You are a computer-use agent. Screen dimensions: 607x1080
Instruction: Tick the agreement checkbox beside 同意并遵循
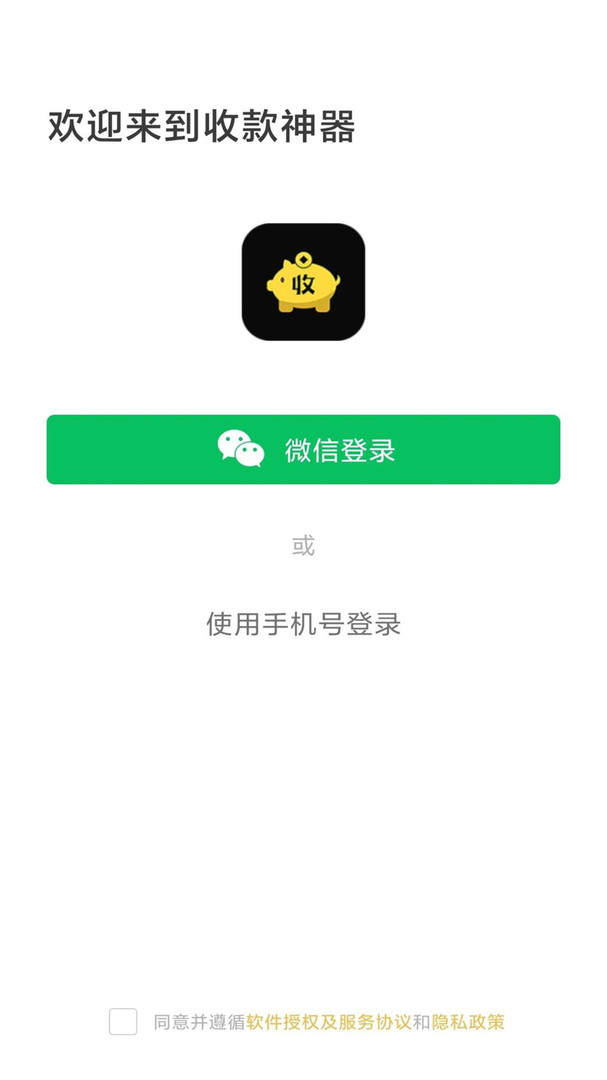123,1022
